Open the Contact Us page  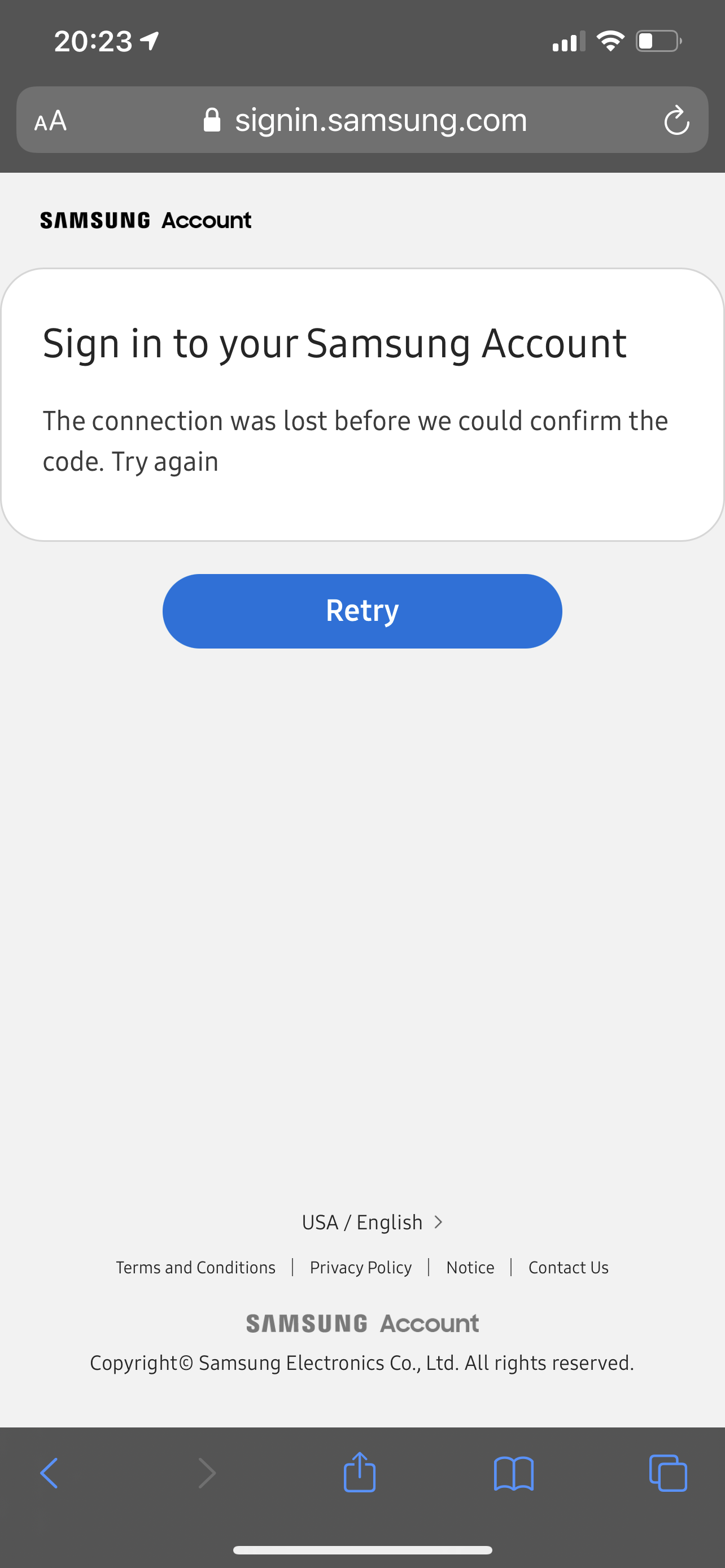click(x=568, y=1267)
